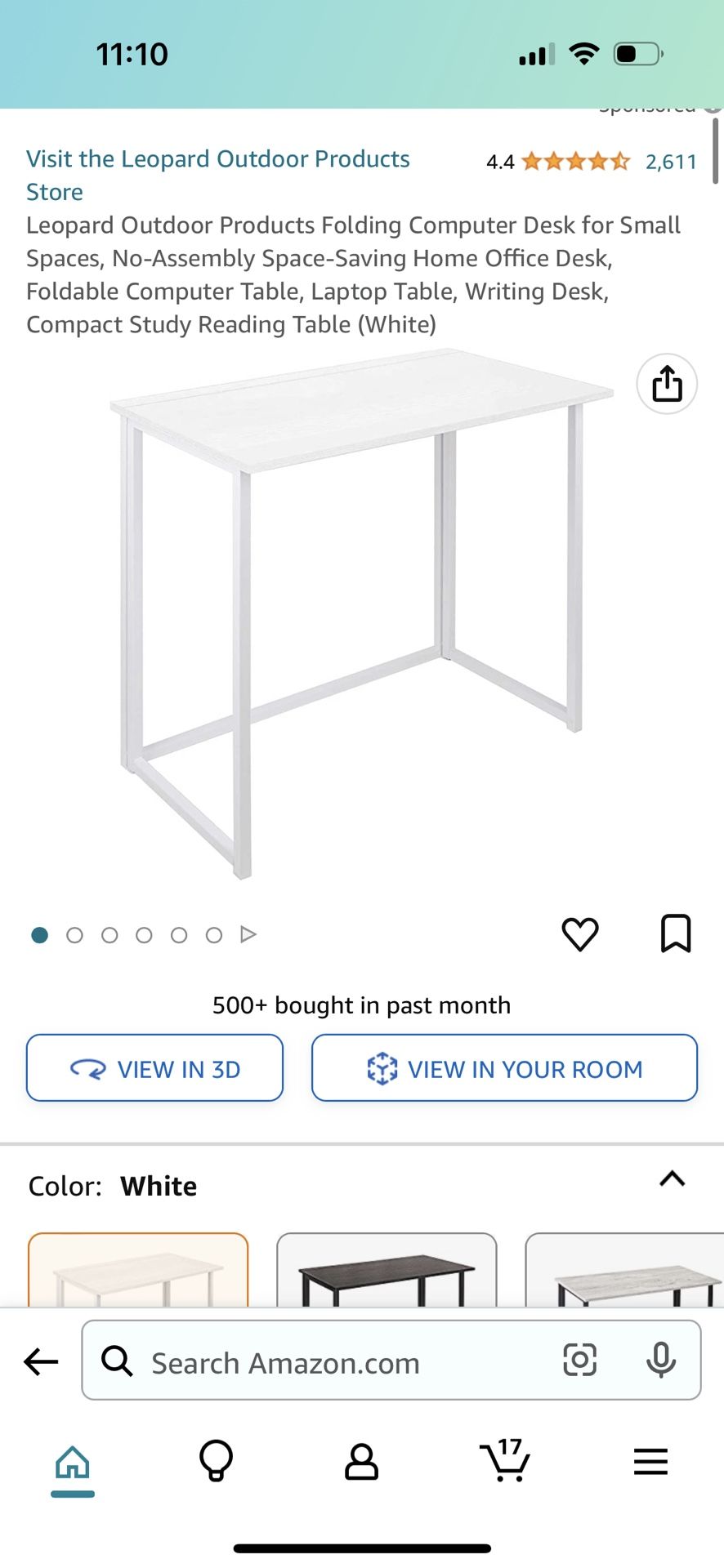Image resolution: width=724 pixels, height=1568 pixels.
Task: Open the hamburger menu tab
Action: pyautogui.click(x=650, y=1462)
